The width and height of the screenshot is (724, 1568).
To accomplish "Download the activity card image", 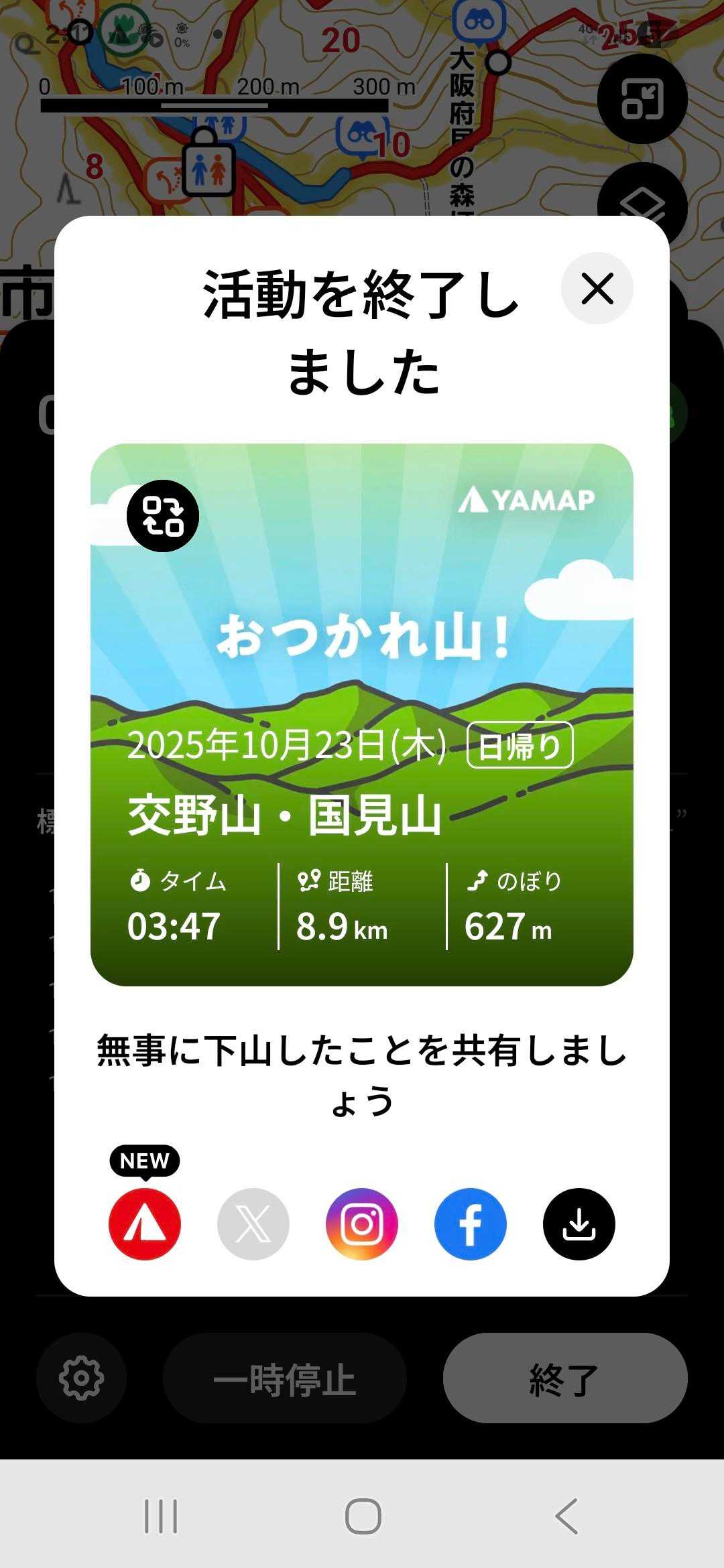I will tap(579, 1224).
